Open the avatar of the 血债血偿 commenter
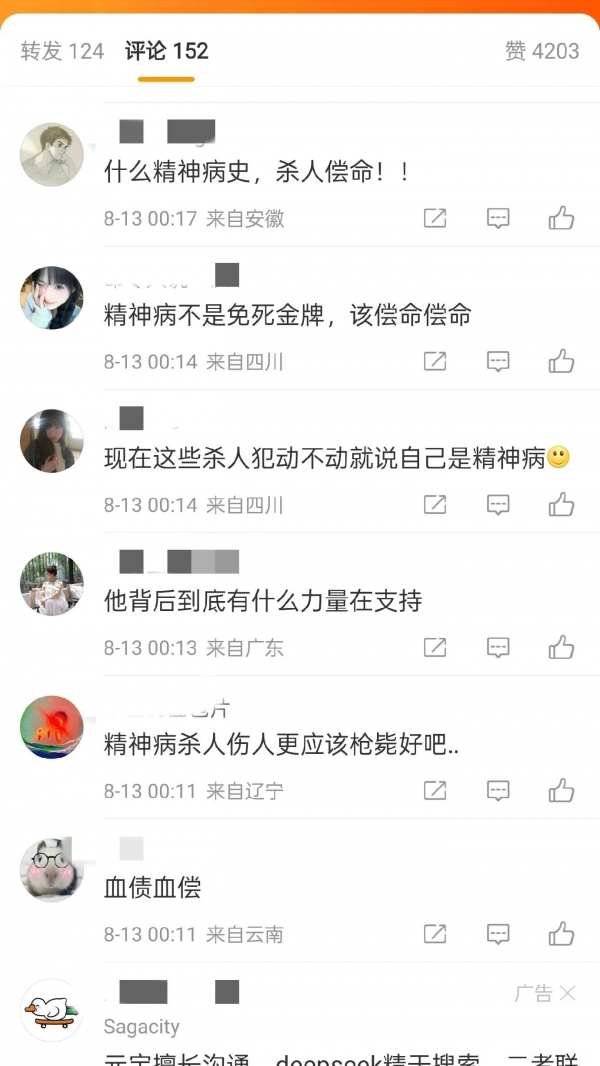 tap(51, 870)
